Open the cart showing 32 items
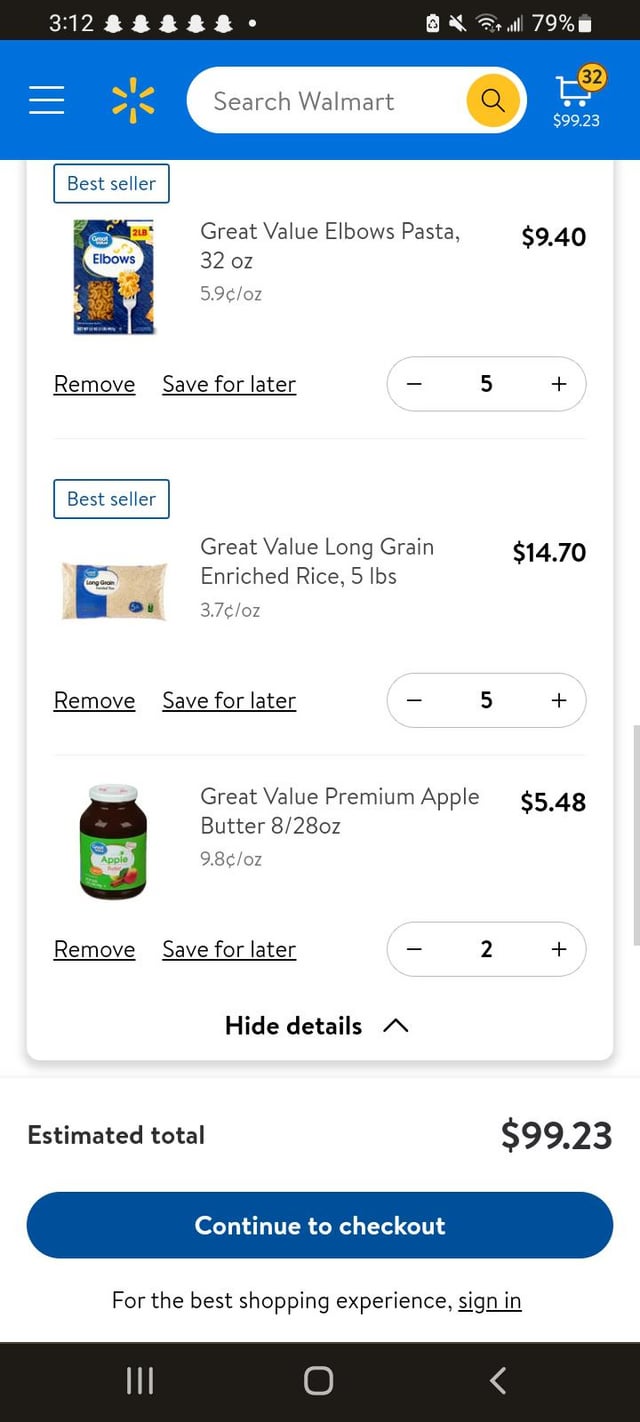This screenshot has height=1422, width=640. tap(578, 97)
